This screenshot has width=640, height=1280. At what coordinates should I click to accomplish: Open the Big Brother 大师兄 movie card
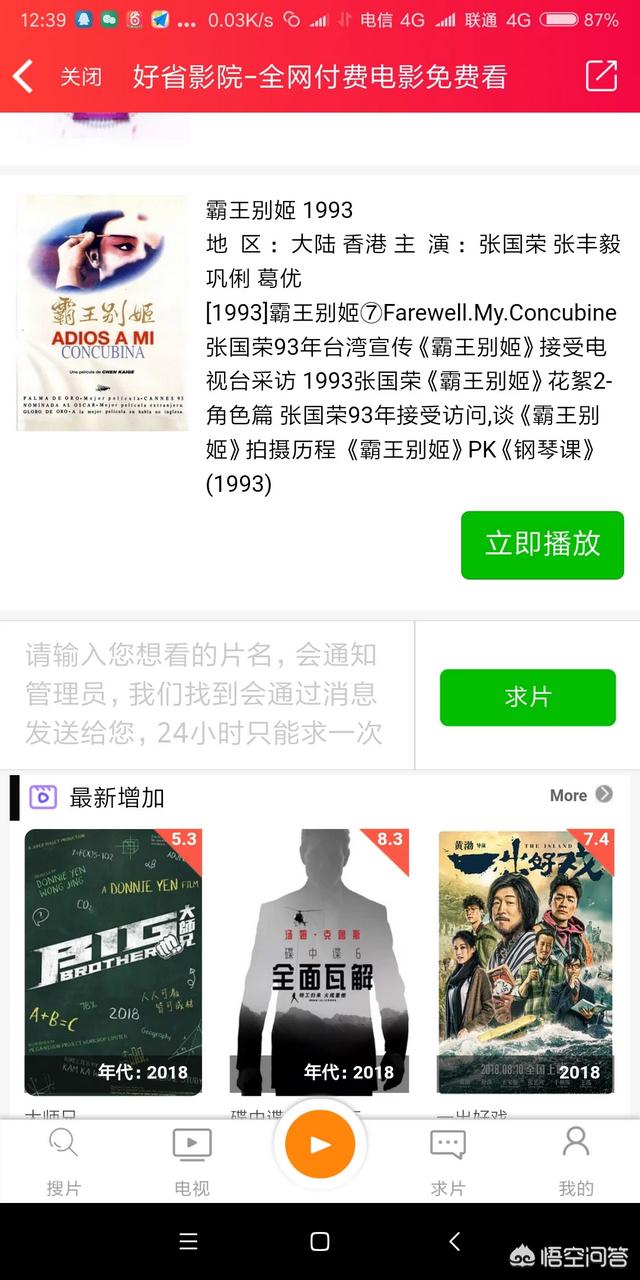tap(113, 961)
